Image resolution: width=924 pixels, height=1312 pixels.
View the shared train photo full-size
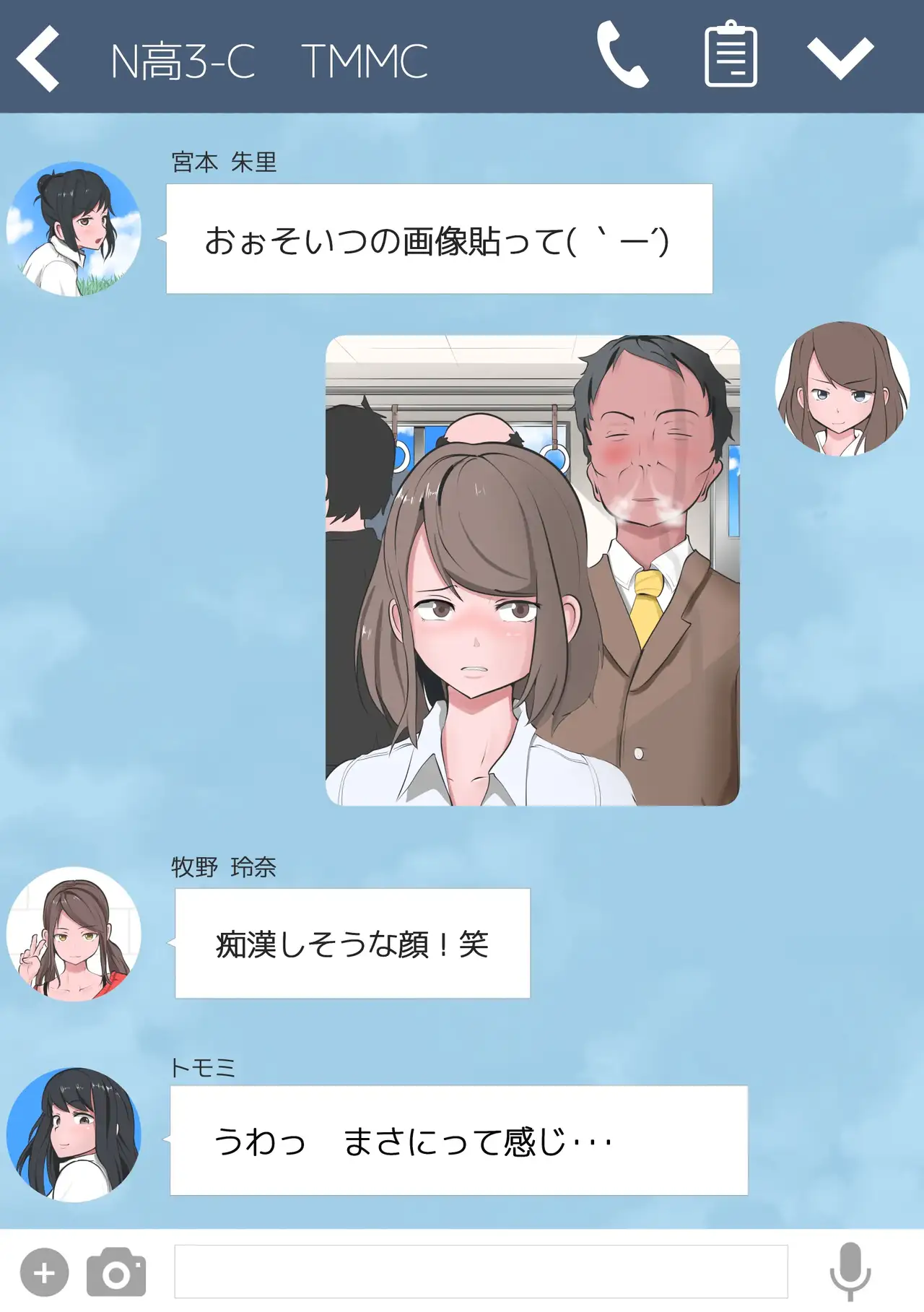(532, 570)
